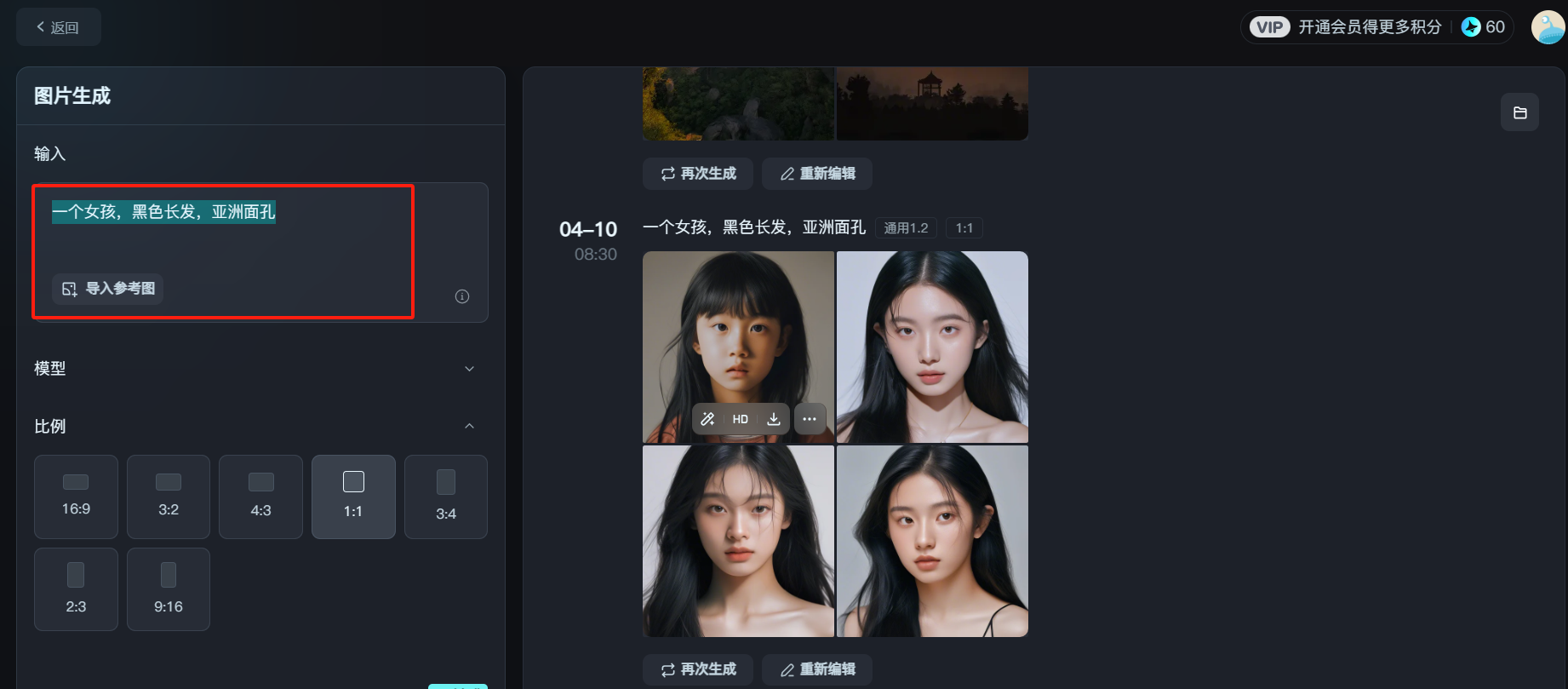Select the 3:2 aspect ratio

(x=169, y=497)
